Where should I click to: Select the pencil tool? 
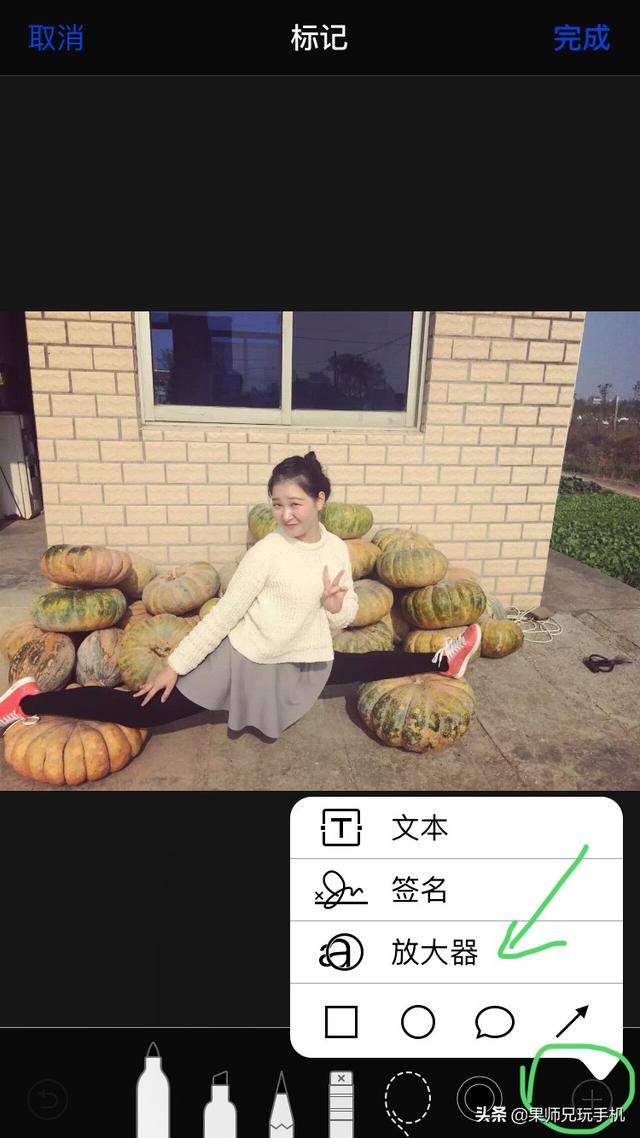click(281, 1102)
